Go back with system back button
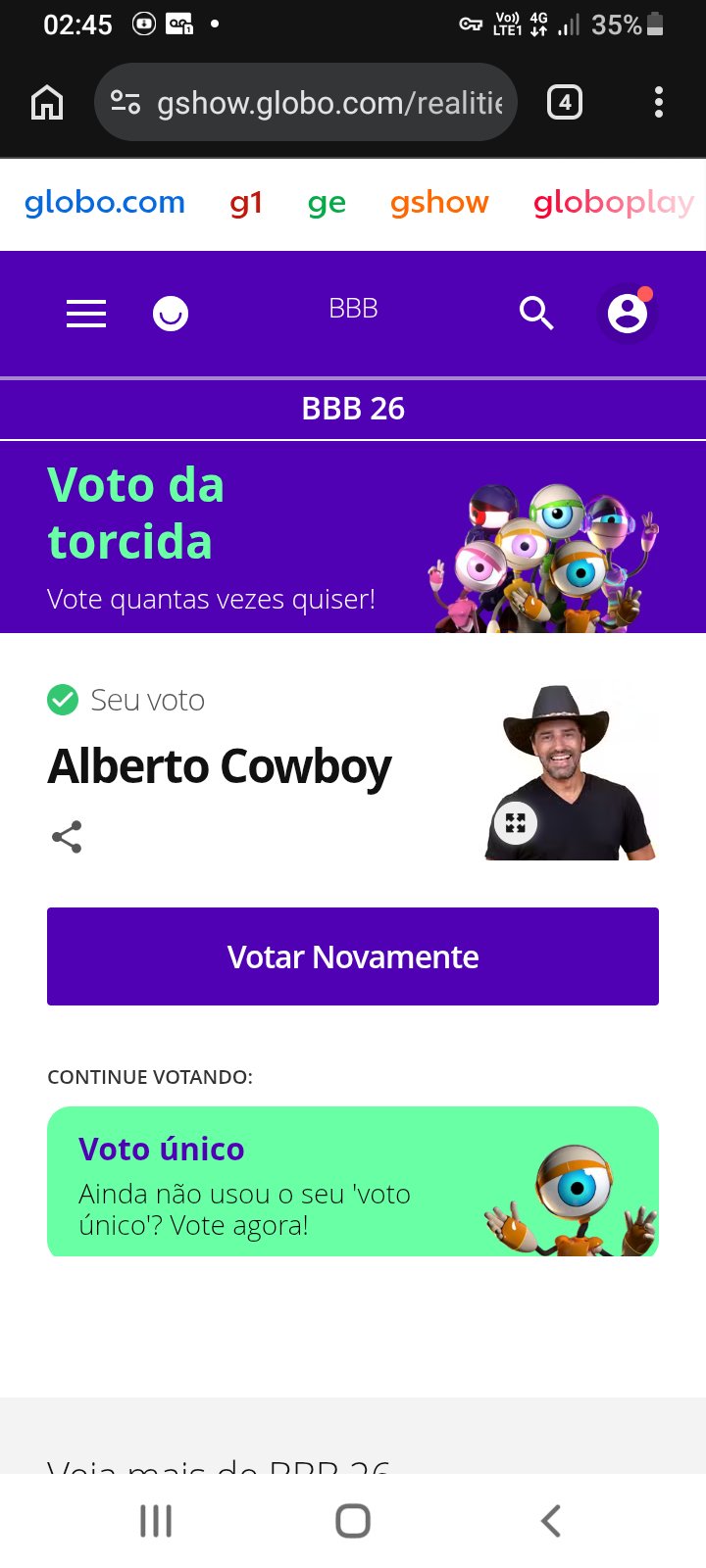Image resolution: width=706 pixels, height=1568 pixels. [551, 1521]
